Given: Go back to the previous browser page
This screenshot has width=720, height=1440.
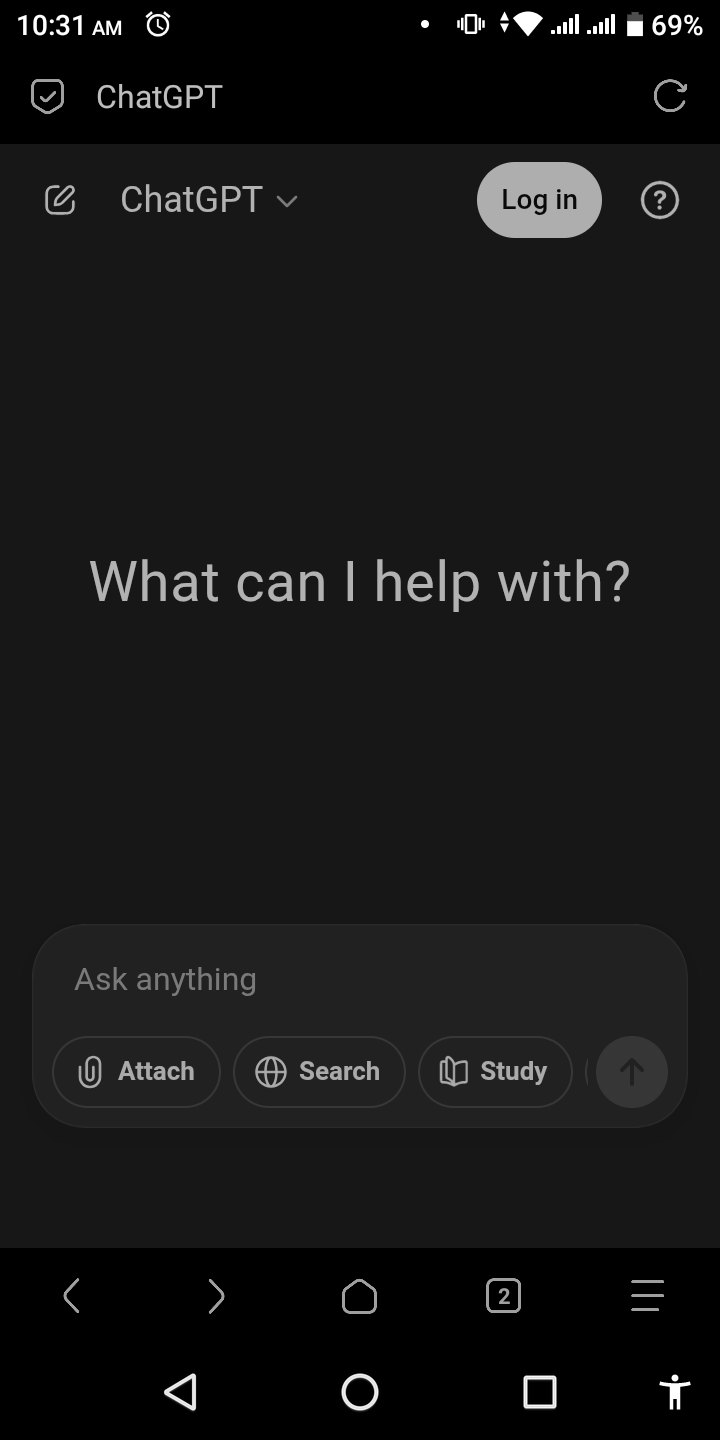Looking at the screenshot, I should 71,1297.
